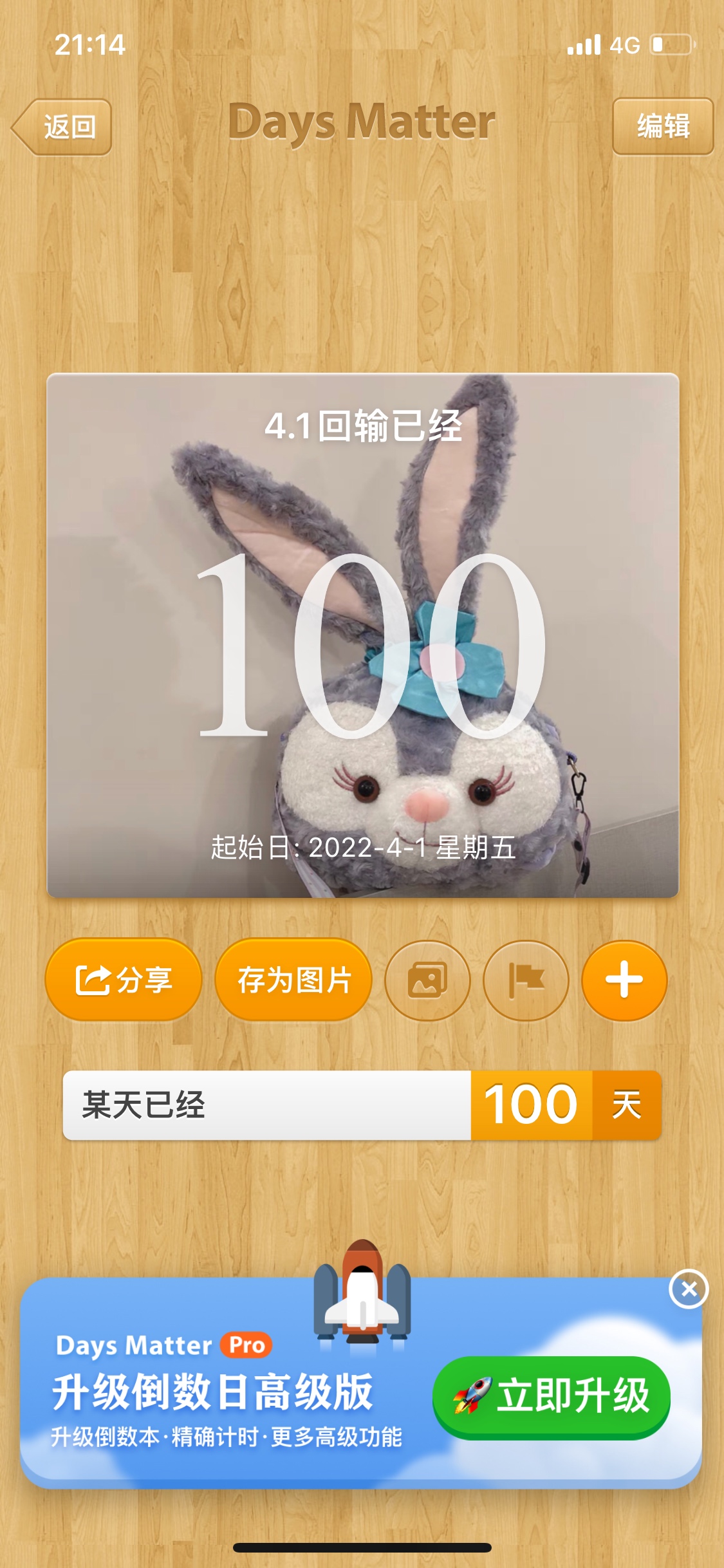Go back with the 返回 button
This screenshot has height=1568, width=724.
pos(62,127)
